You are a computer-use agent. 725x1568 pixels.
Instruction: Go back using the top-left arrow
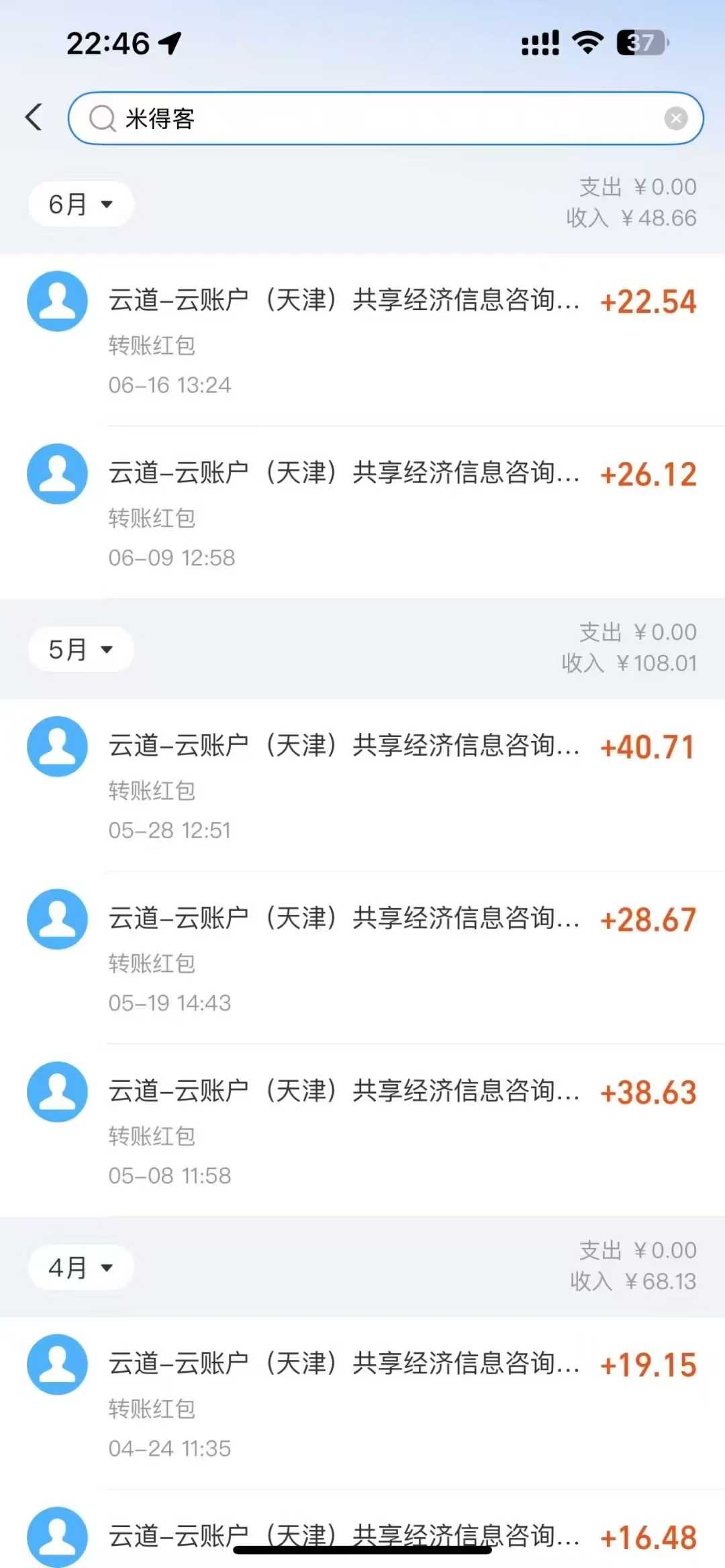[x=34, y=117]
